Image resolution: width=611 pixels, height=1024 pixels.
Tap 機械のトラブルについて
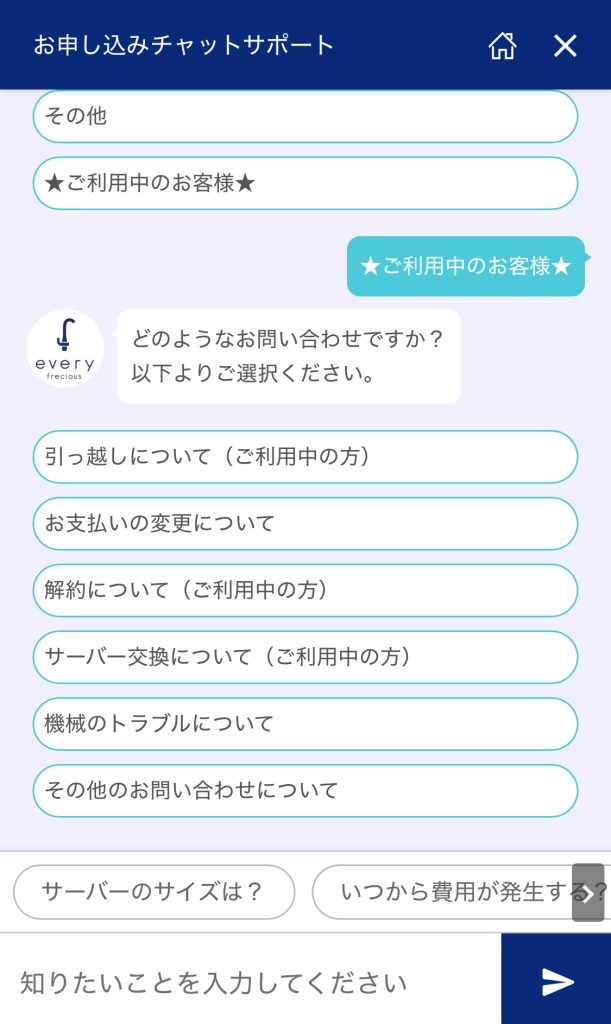point(305,724)
